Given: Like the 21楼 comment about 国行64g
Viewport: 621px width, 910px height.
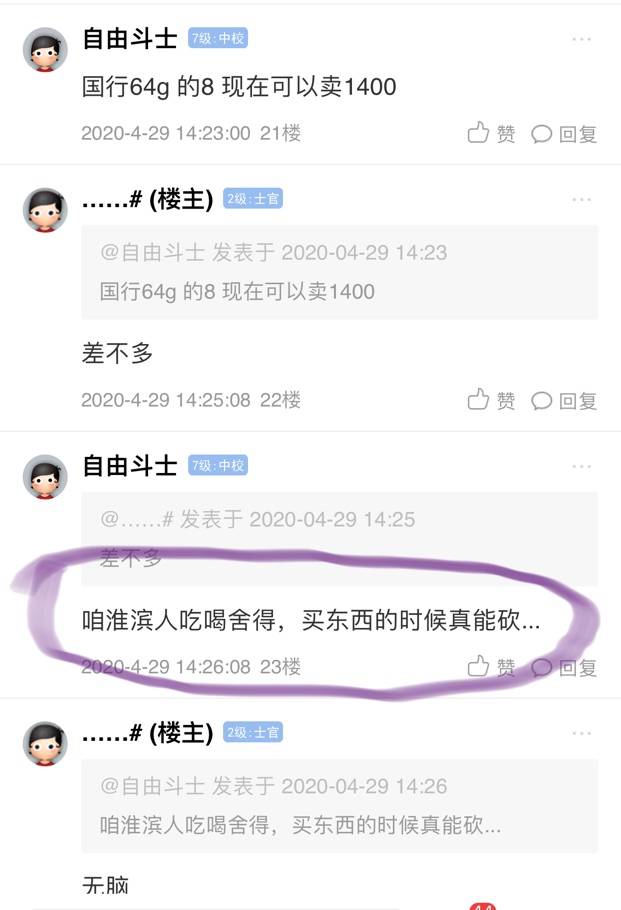Looking at the screenshot, I should click(492, 133).
